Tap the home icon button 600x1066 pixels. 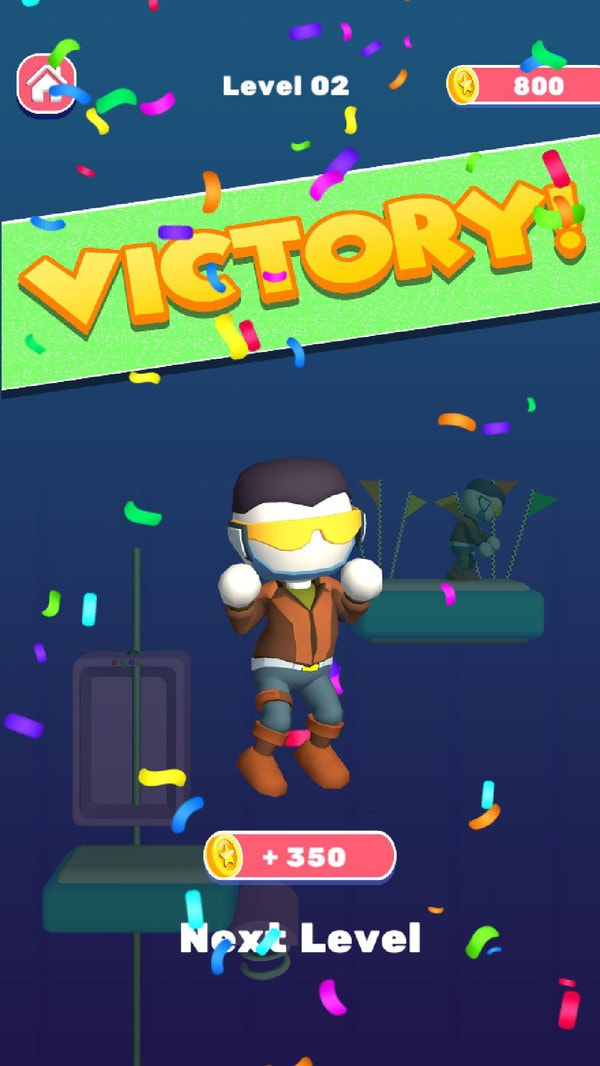click(x=46, y=82)
